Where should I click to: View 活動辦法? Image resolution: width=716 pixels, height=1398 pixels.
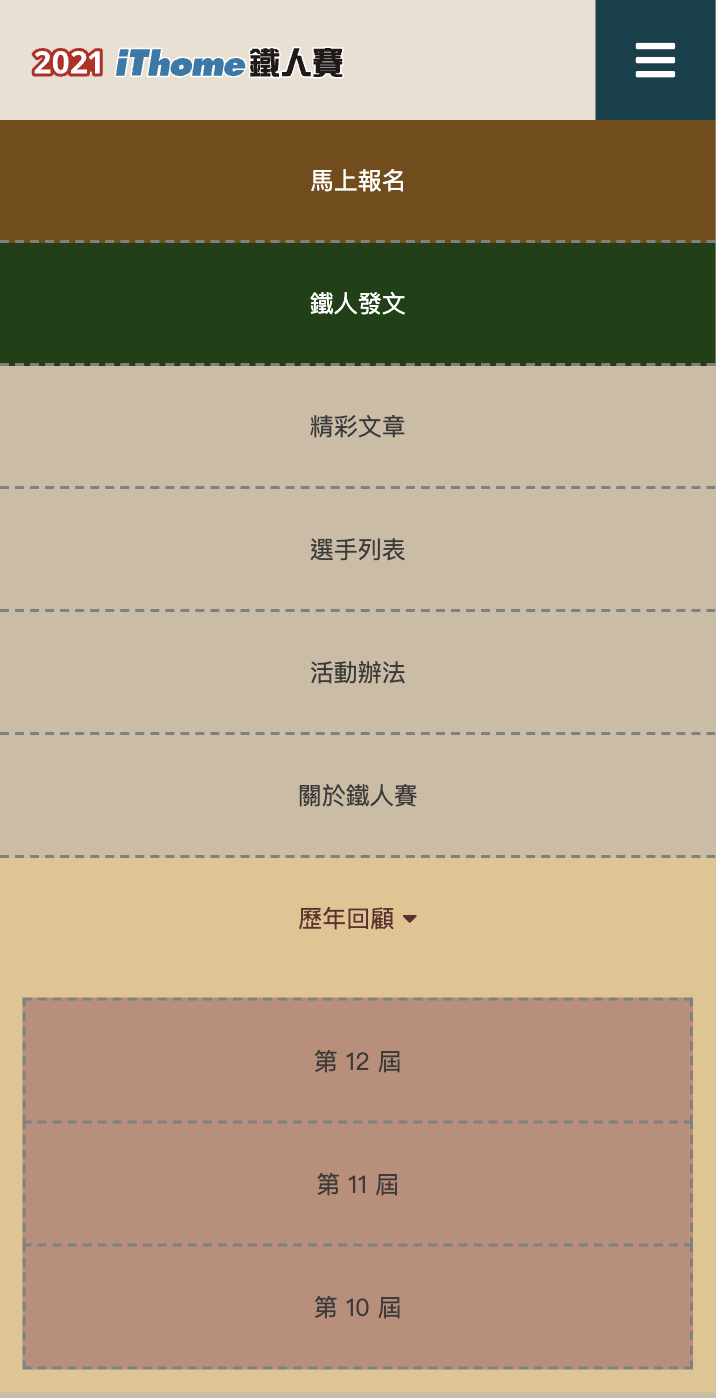click(x=357, y=673)
